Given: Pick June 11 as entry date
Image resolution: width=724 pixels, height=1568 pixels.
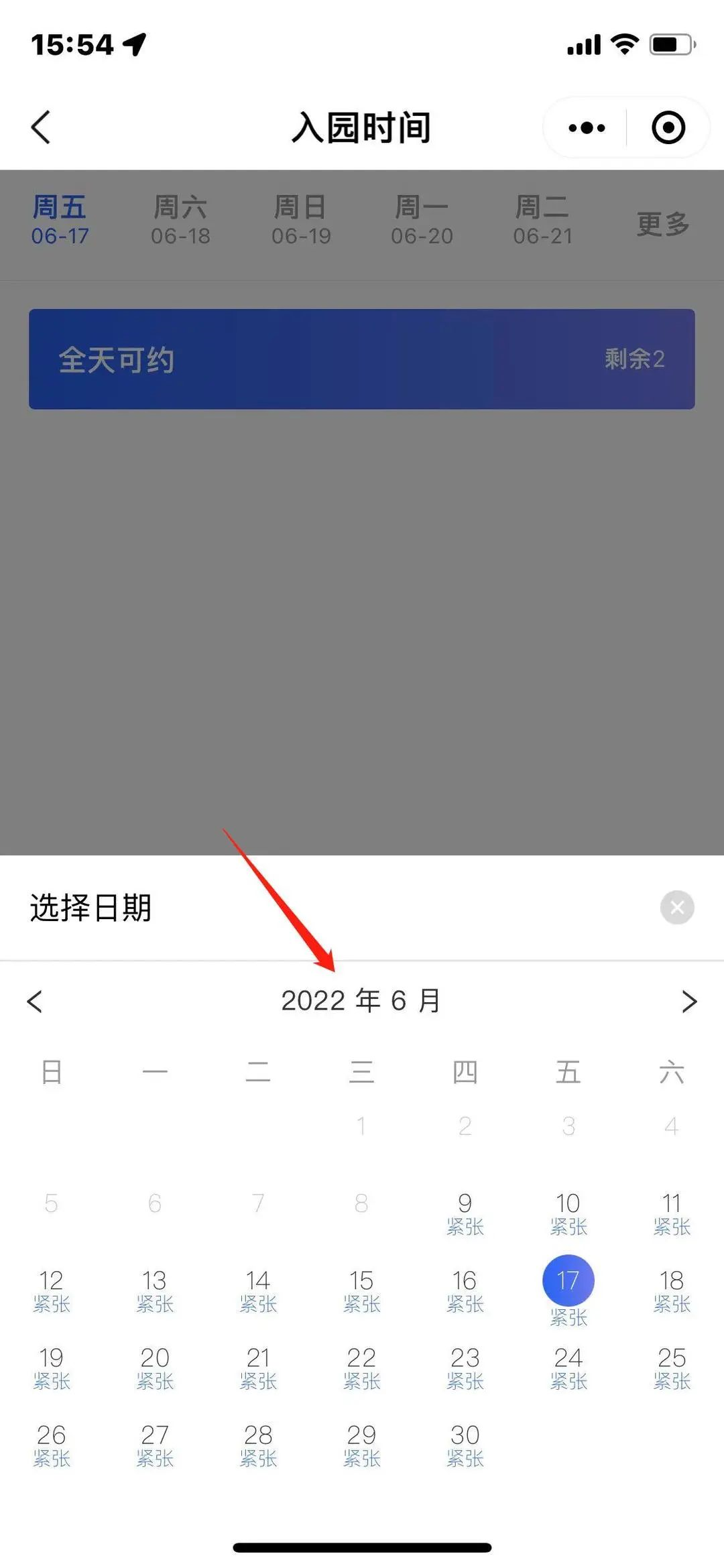Looking at the screenshot, I should (671, 1211).
